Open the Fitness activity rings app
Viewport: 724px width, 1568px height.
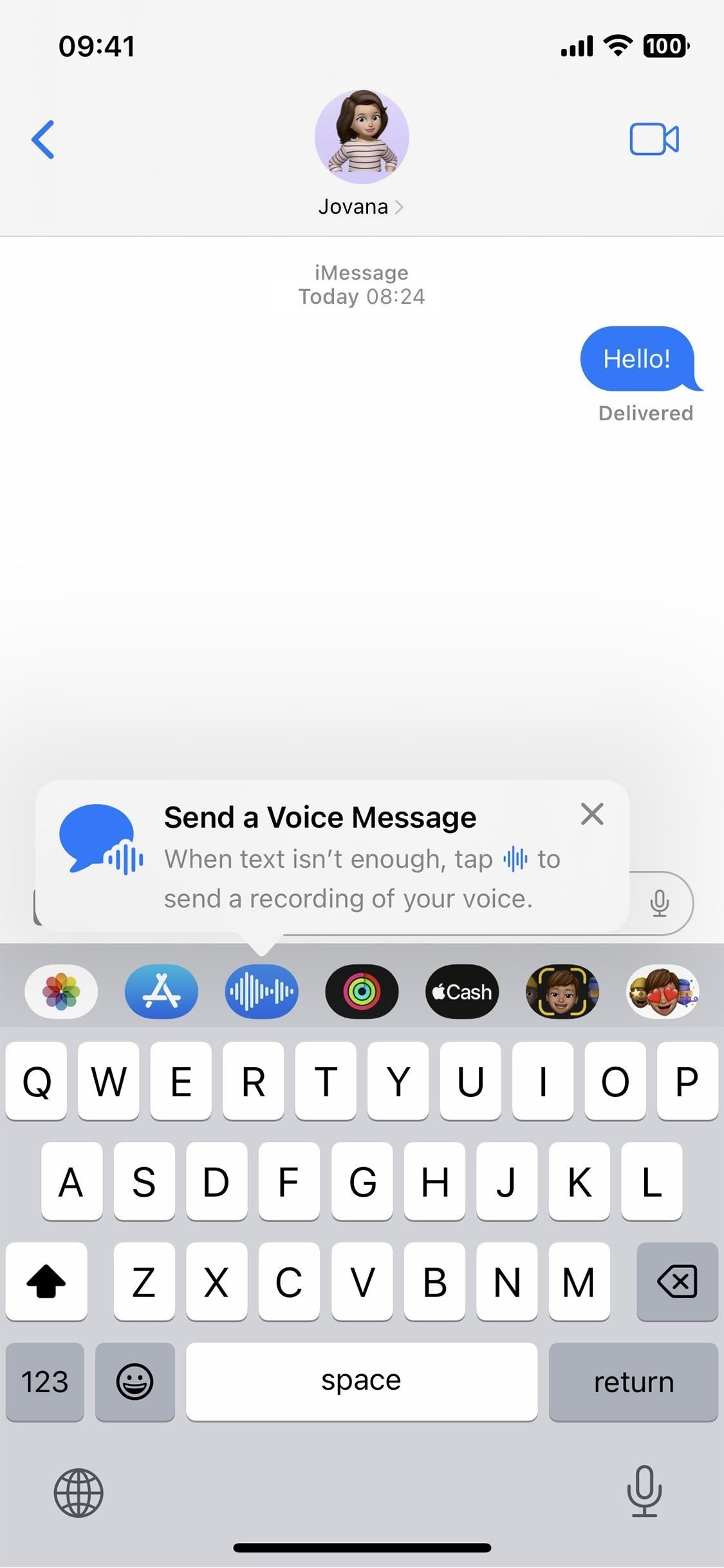coord(362,991)
